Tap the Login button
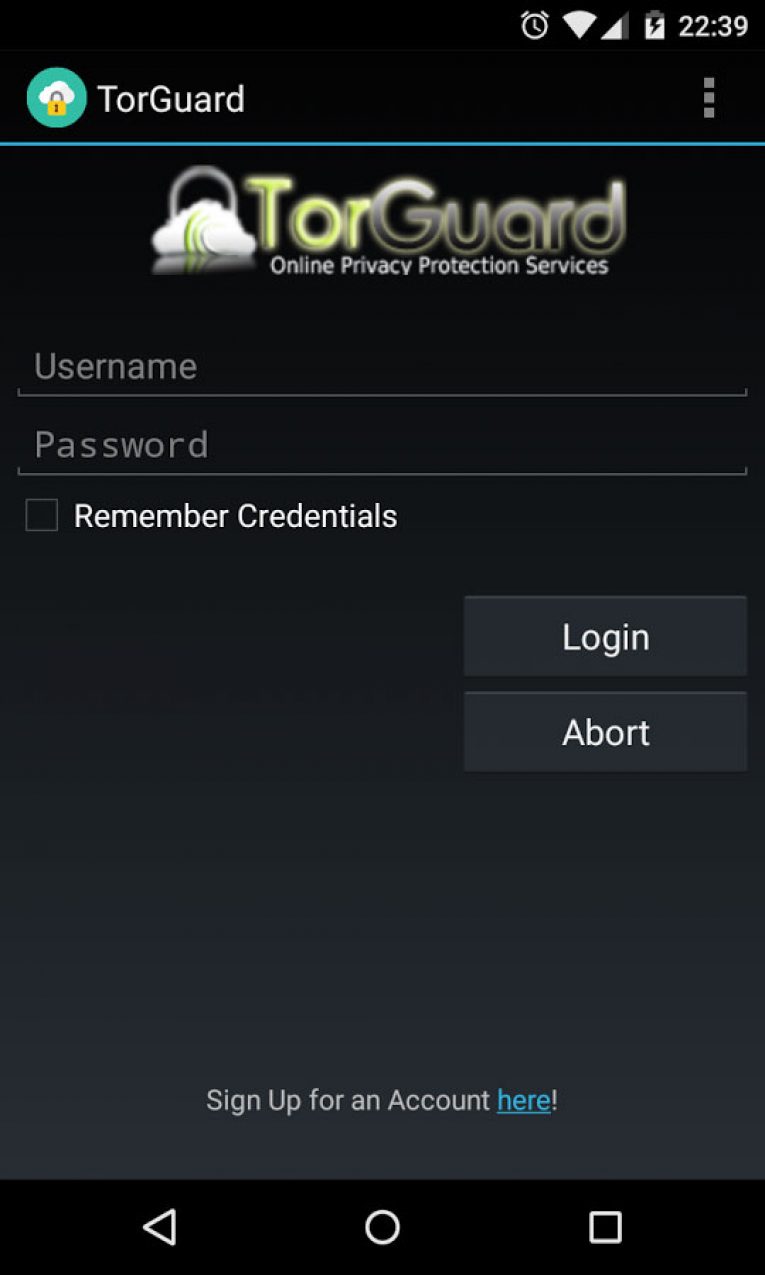 coord(605,637)
